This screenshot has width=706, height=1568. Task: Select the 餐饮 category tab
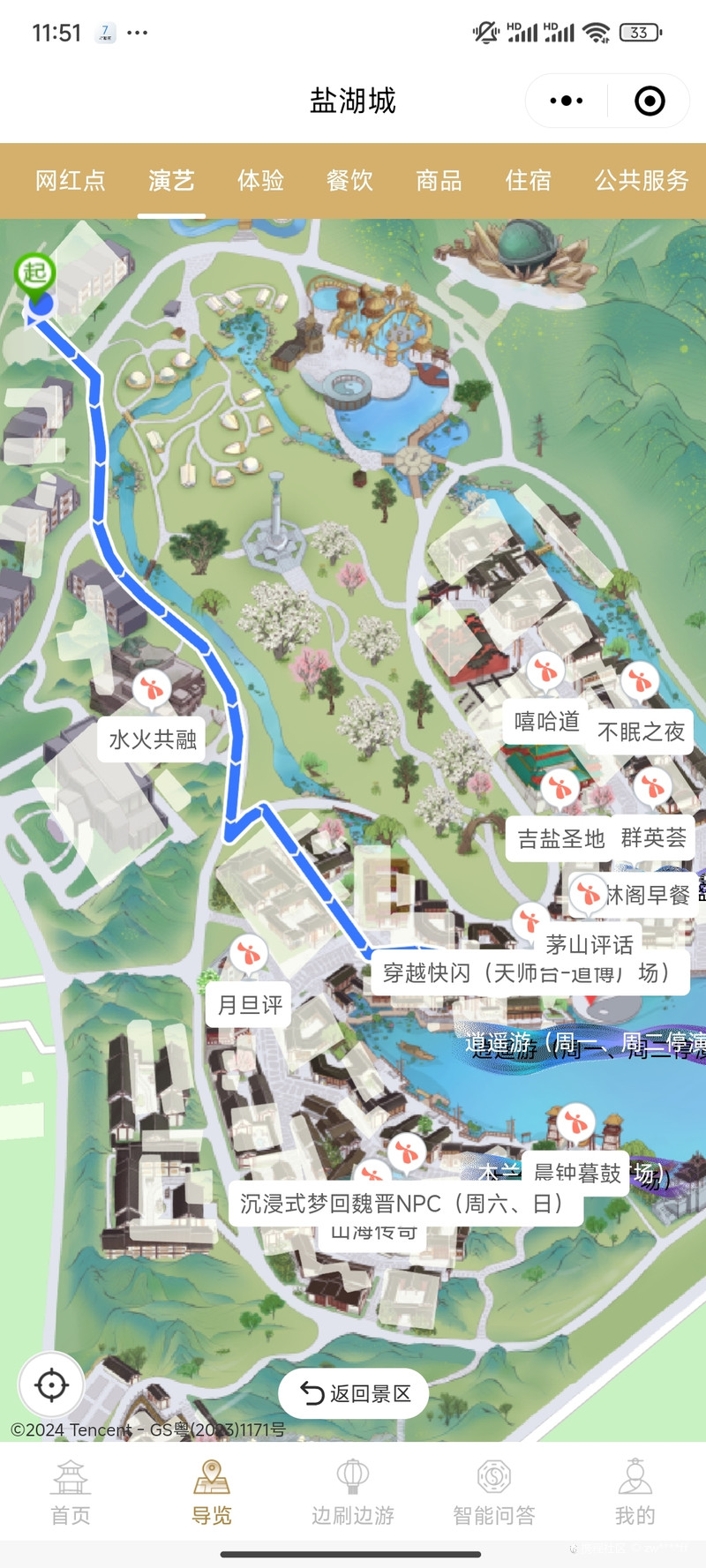(350, 181)
